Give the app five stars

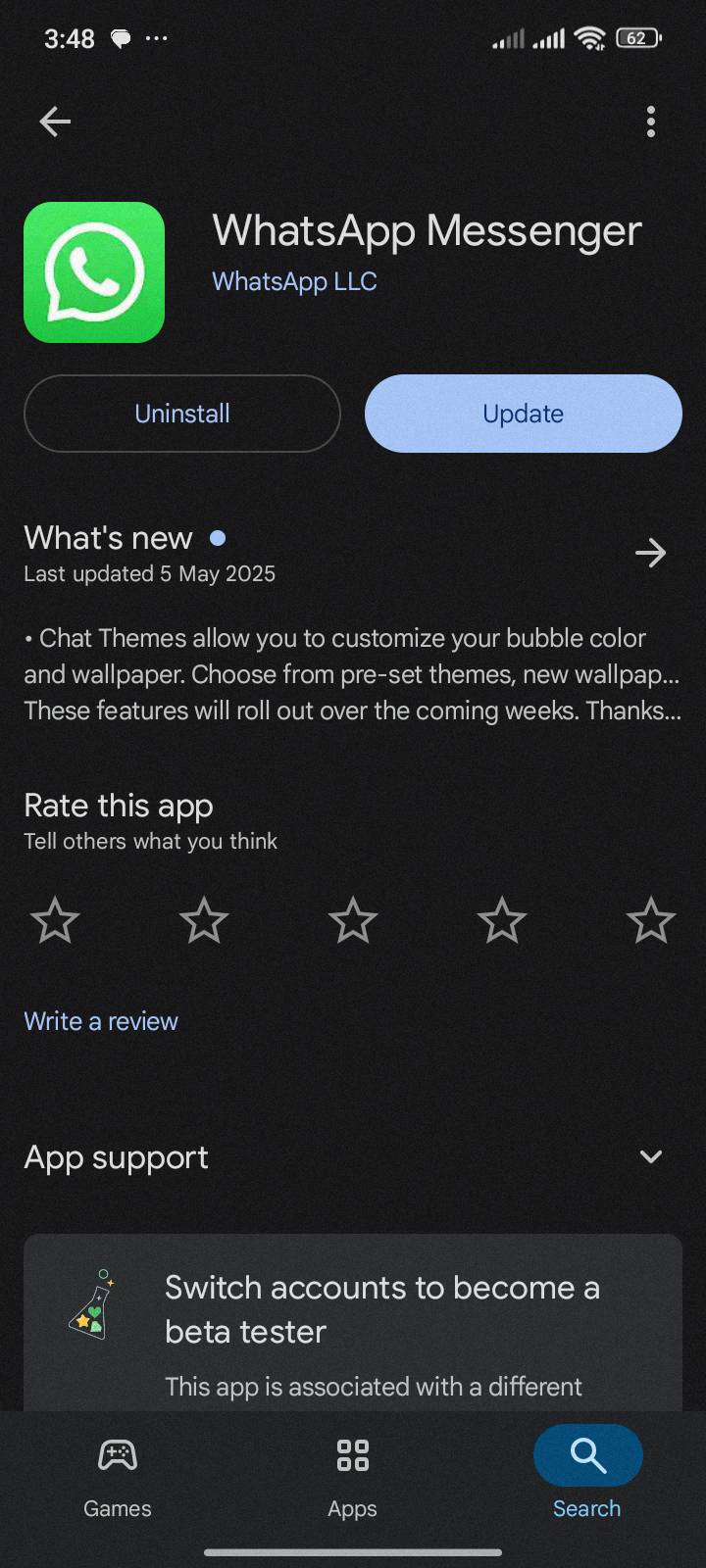point(650,919)
